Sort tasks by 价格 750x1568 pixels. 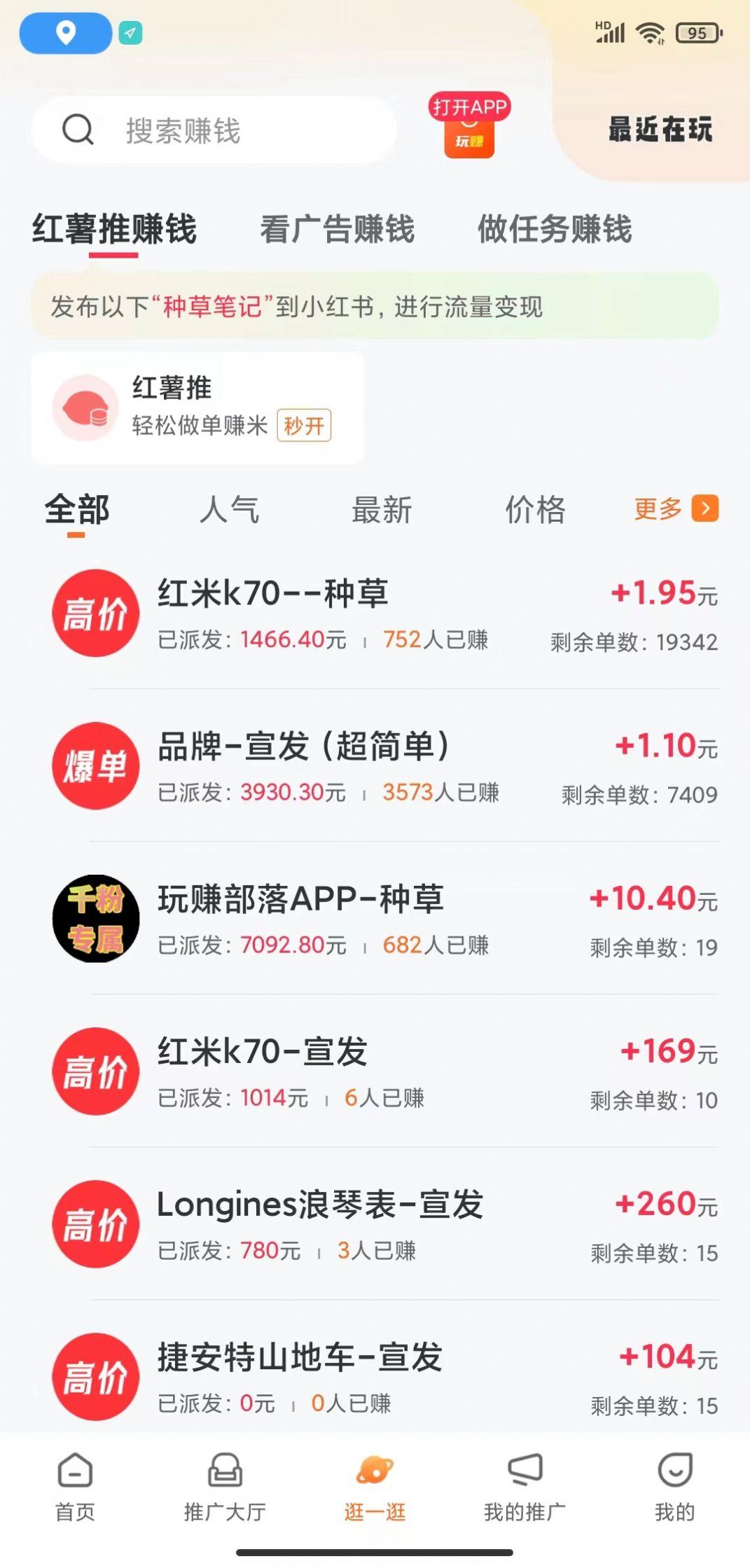[x=535, y=509]
